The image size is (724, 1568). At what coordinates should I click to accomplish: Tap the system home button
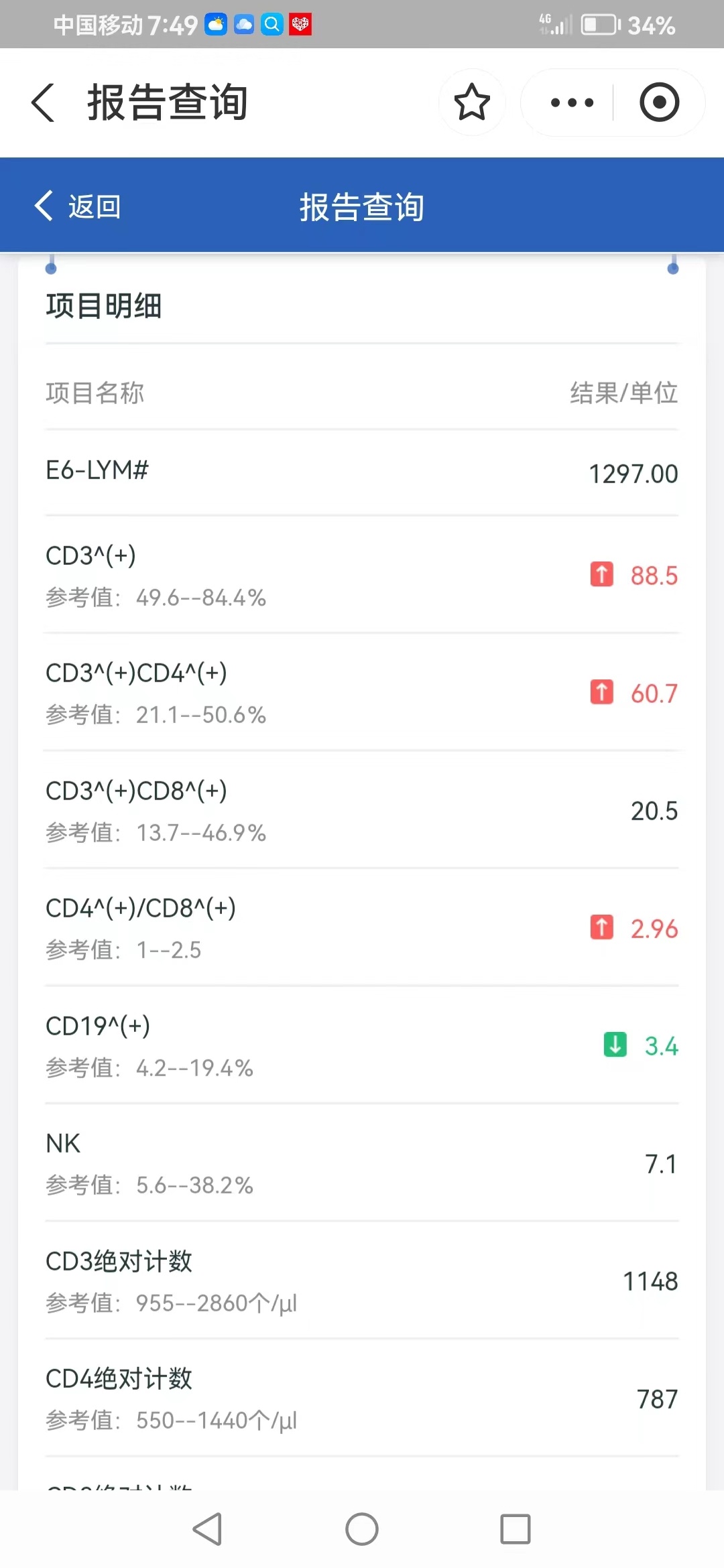(362, 1529)
